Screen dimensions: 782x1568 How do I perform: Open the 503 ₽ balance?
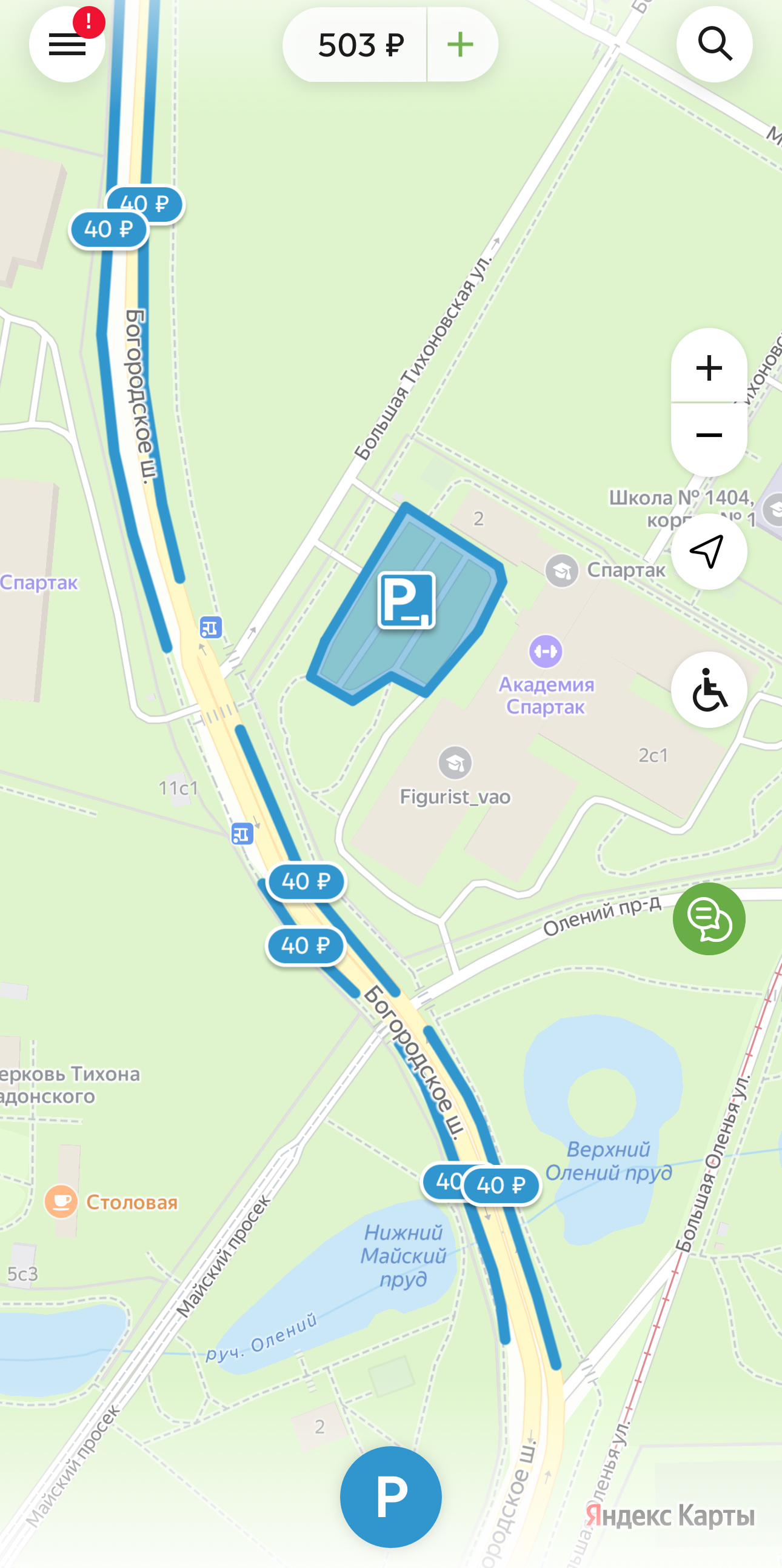359,45
